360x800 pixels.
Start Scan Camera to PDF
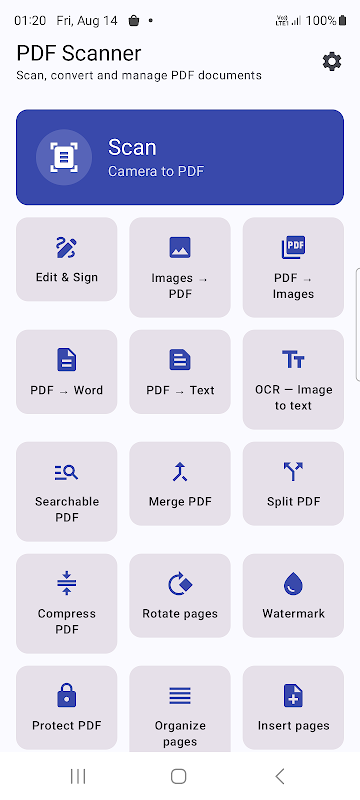[x=180, y=157]
